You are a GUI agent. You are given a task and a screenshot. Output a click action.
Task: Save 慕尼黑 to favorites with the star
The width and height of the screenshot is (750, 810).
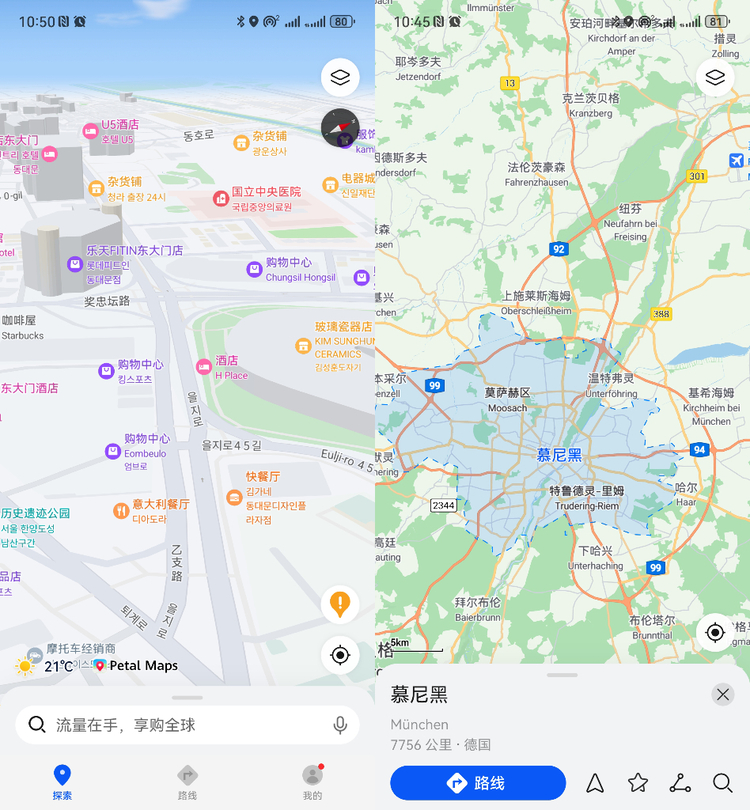(638, 783)
